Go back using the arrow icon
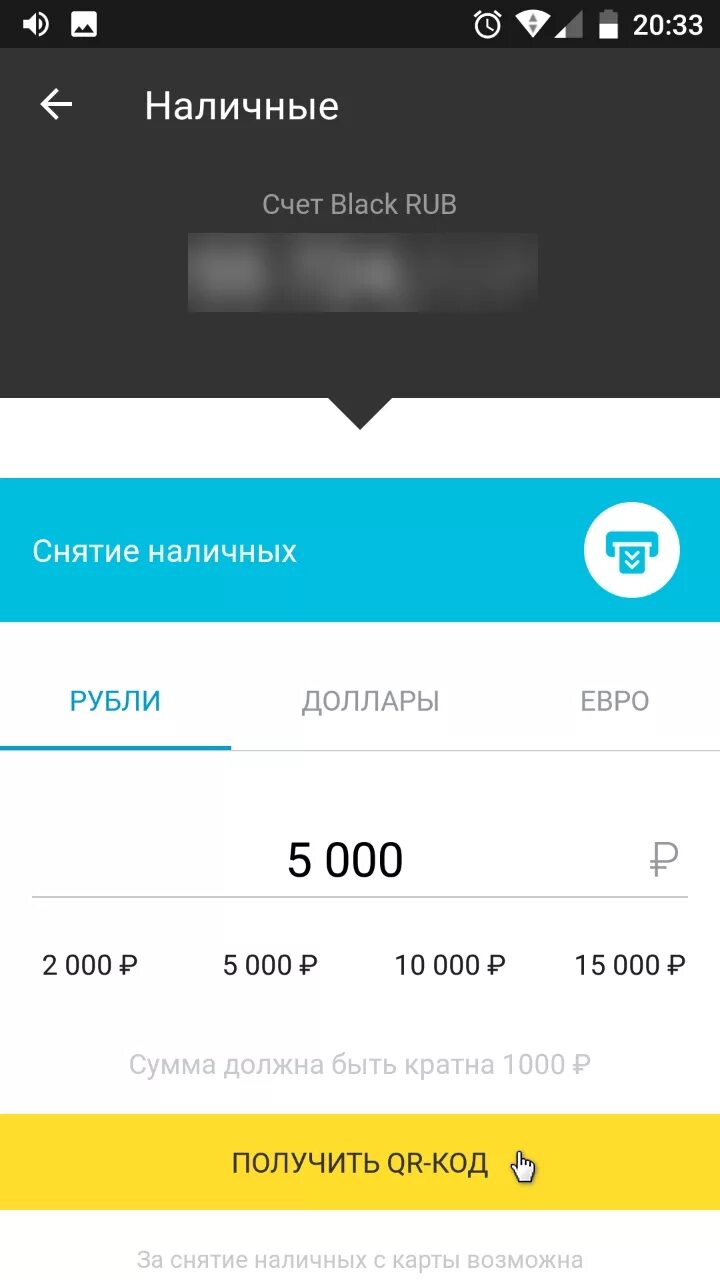The width and height of the screenshot is (720, 1280). [56, 105]
